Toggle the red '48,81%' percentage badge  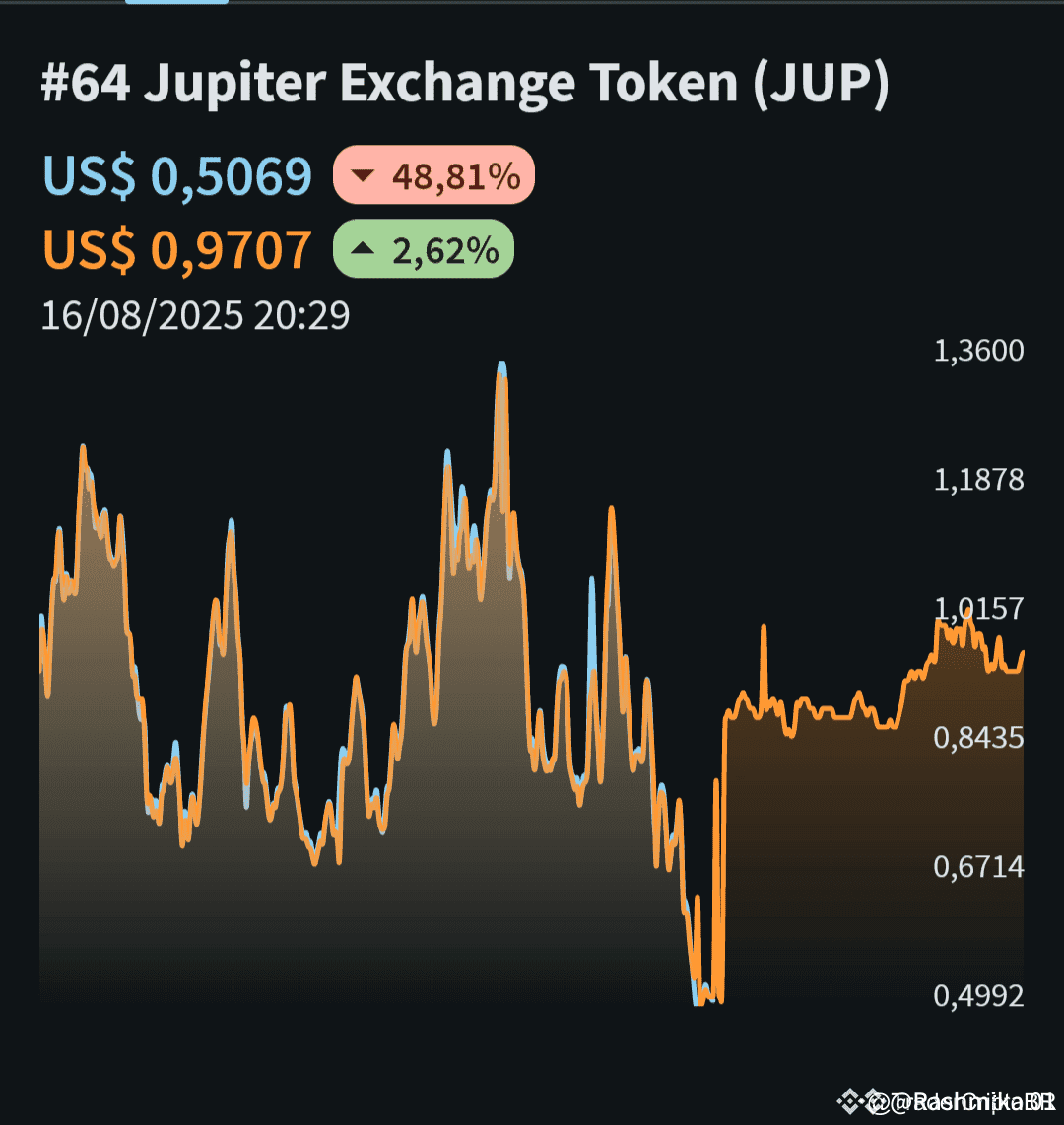coord(433,175)
